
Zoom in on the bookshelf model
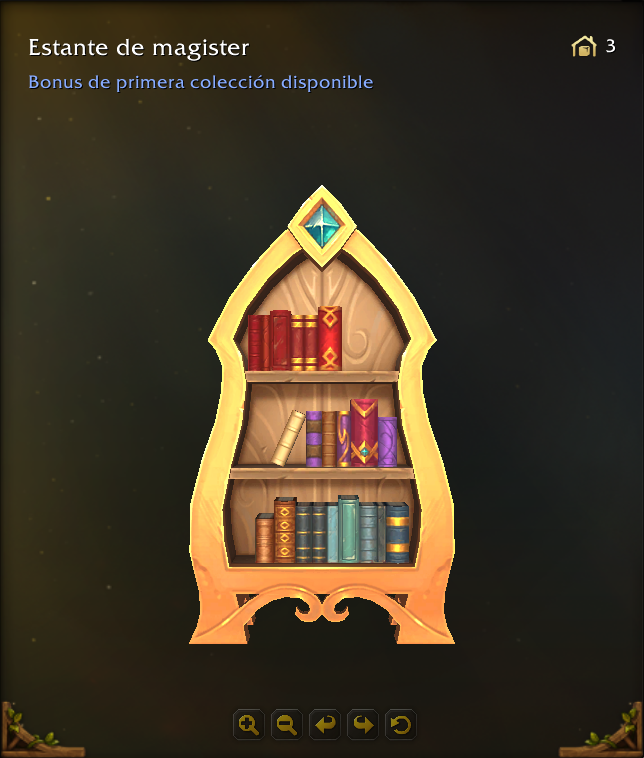pos(249,725)
